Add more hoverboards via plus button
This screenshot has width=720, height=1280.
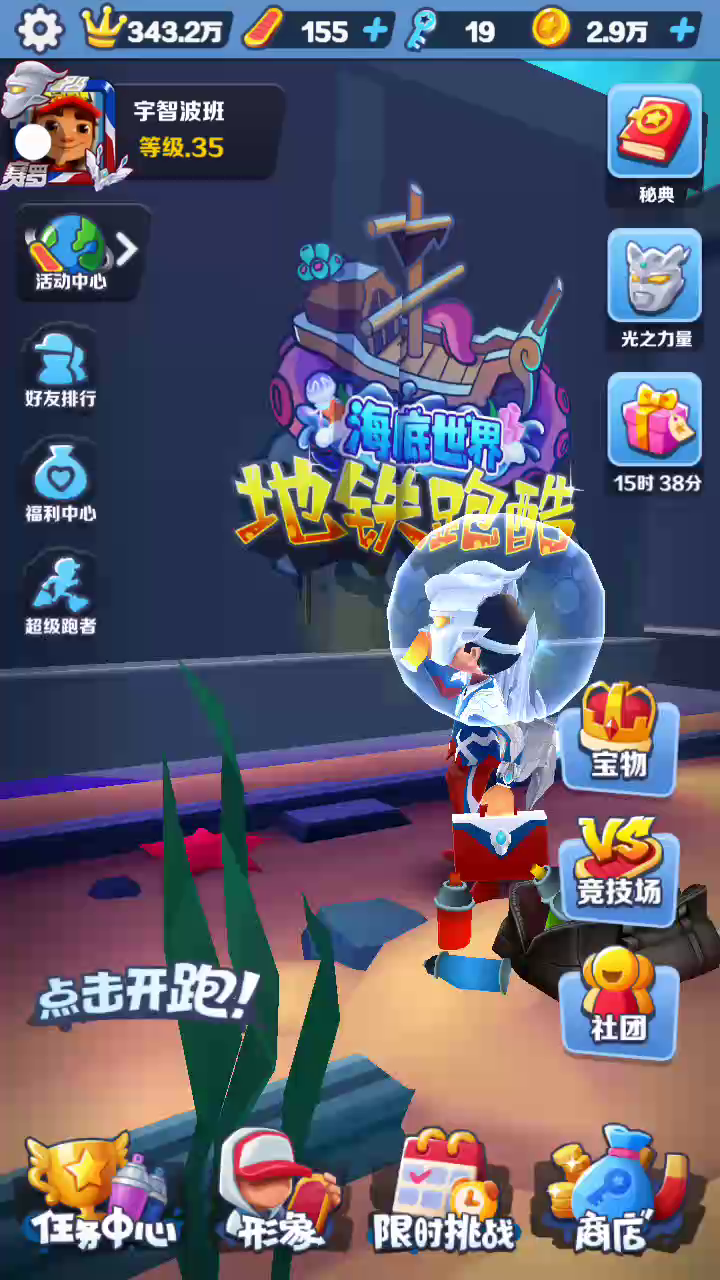pos(375,31)
